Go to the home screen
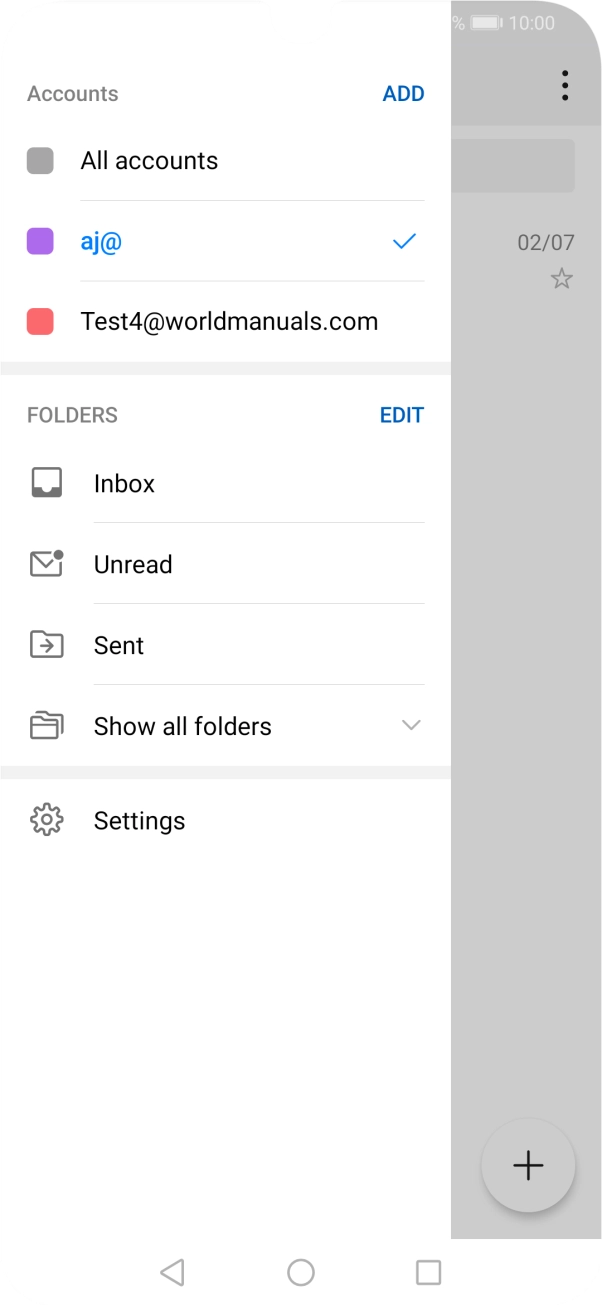 [301, 1272]
